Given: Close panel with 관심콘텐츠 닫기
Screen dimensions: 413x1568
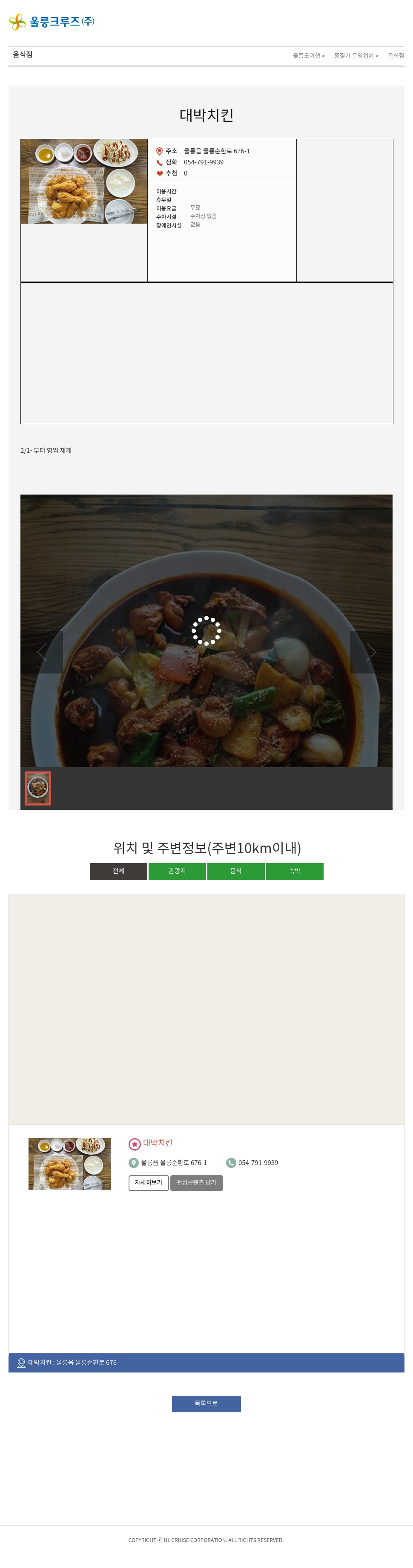Looking at the screenshot, I should pos(196,1182).
